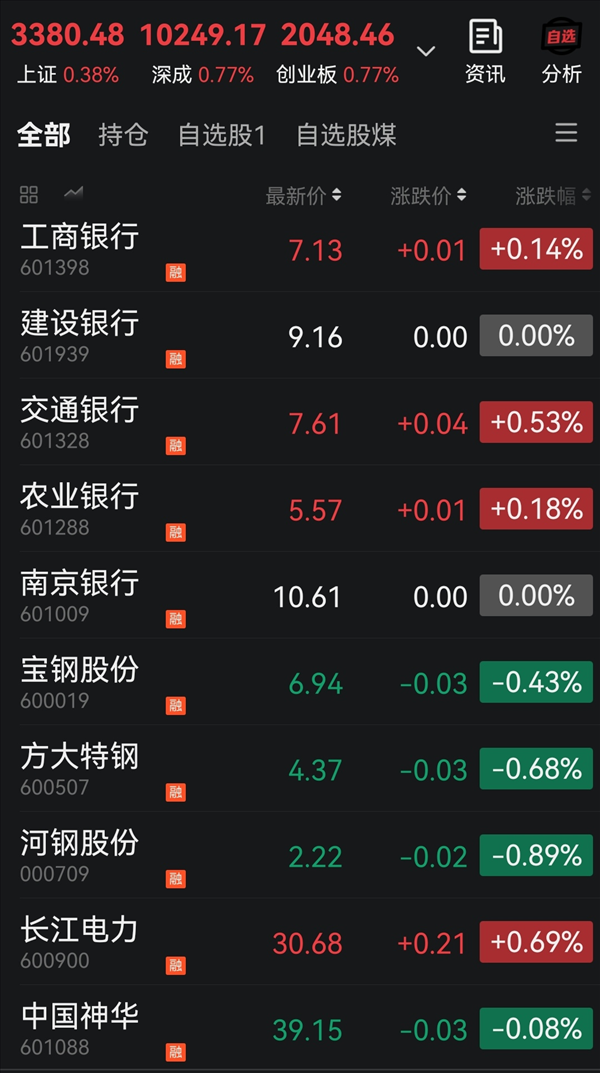Show the mini trend chart view icon

pos(73,194)
